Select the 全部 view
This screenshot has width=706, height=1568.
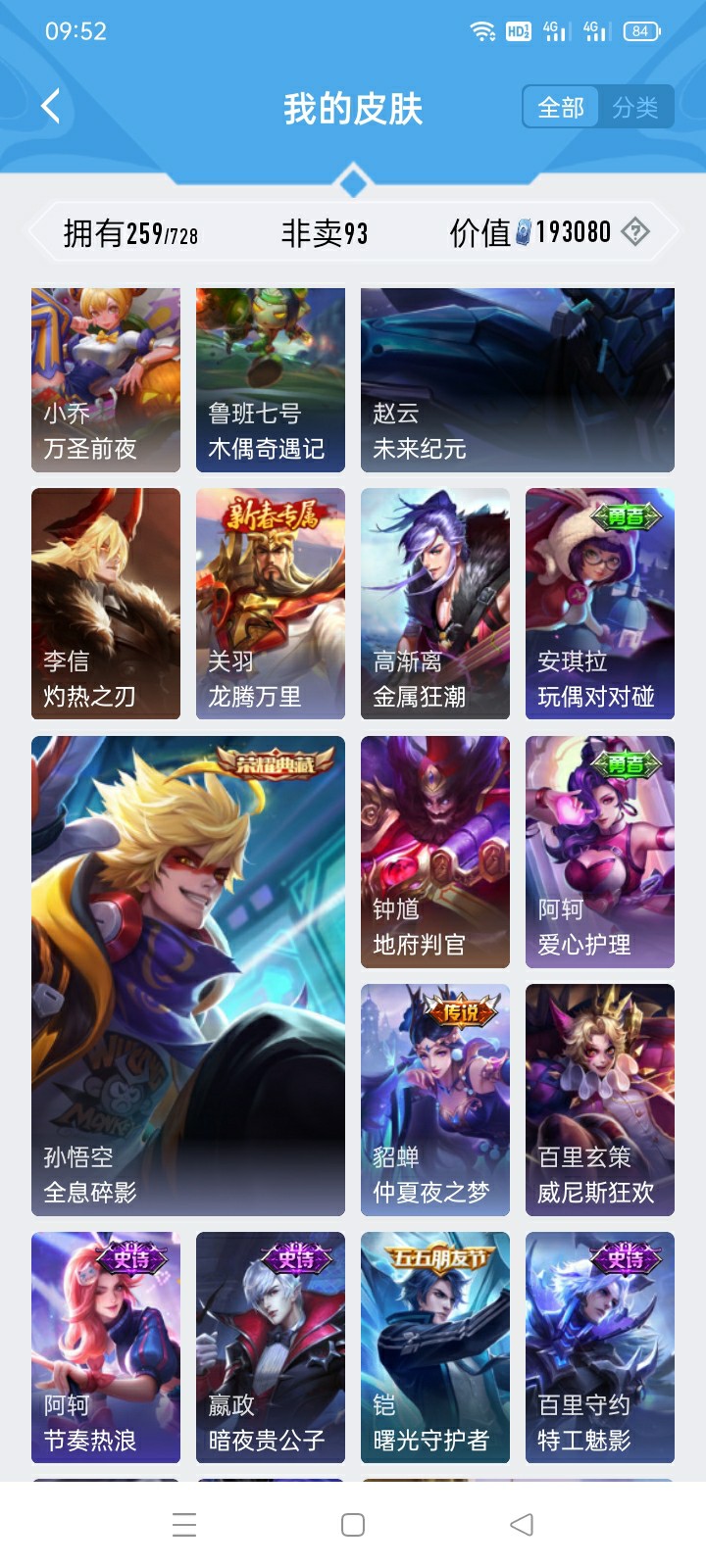point(561,108)
